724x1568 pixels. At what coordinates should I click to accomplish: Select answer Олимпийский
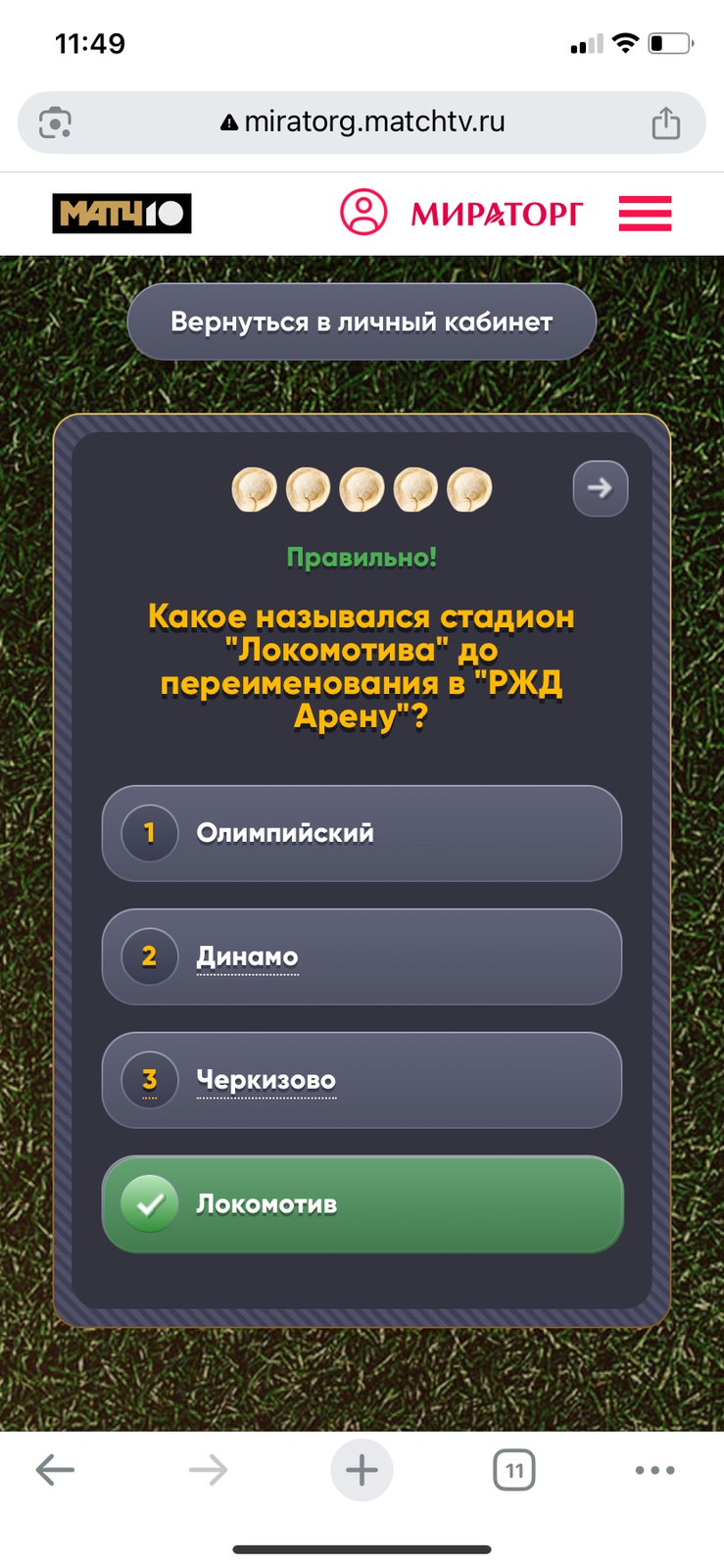(362, 833)
